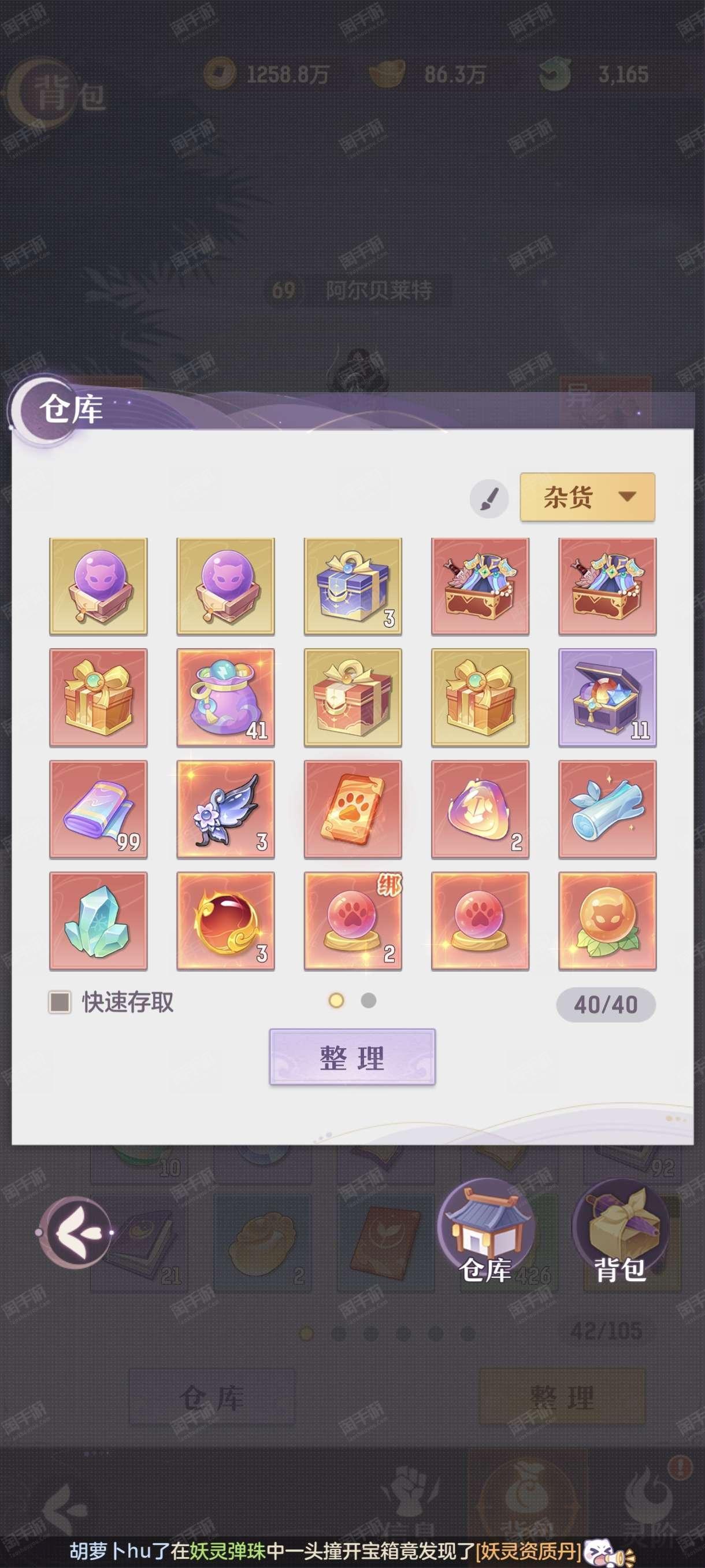Tap the back arrow petal button
This screenshot has height=1568, width=705.
click(76, 1232)
